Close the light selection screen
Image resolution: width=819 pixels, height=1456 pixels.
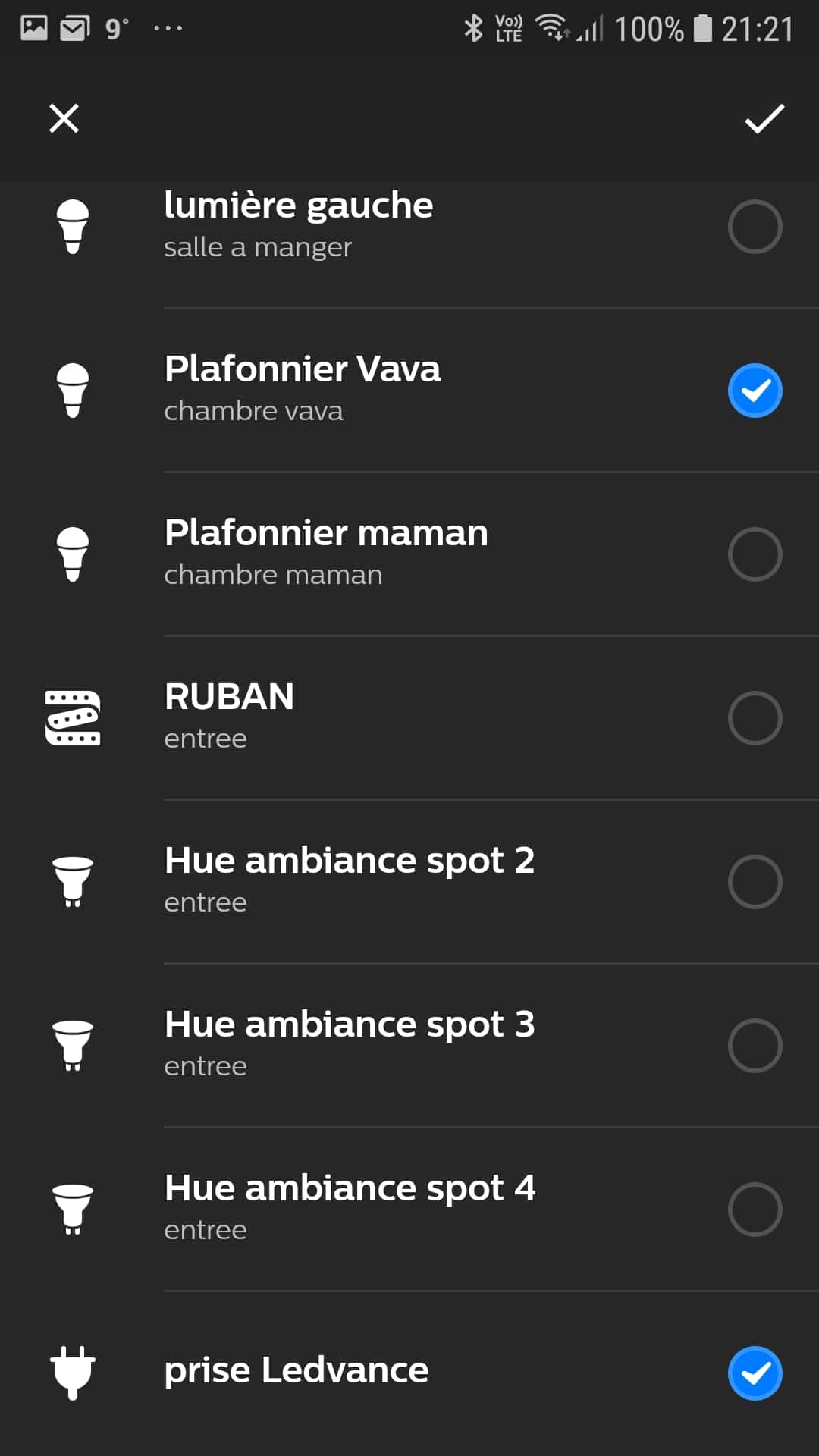coord(64,118)
